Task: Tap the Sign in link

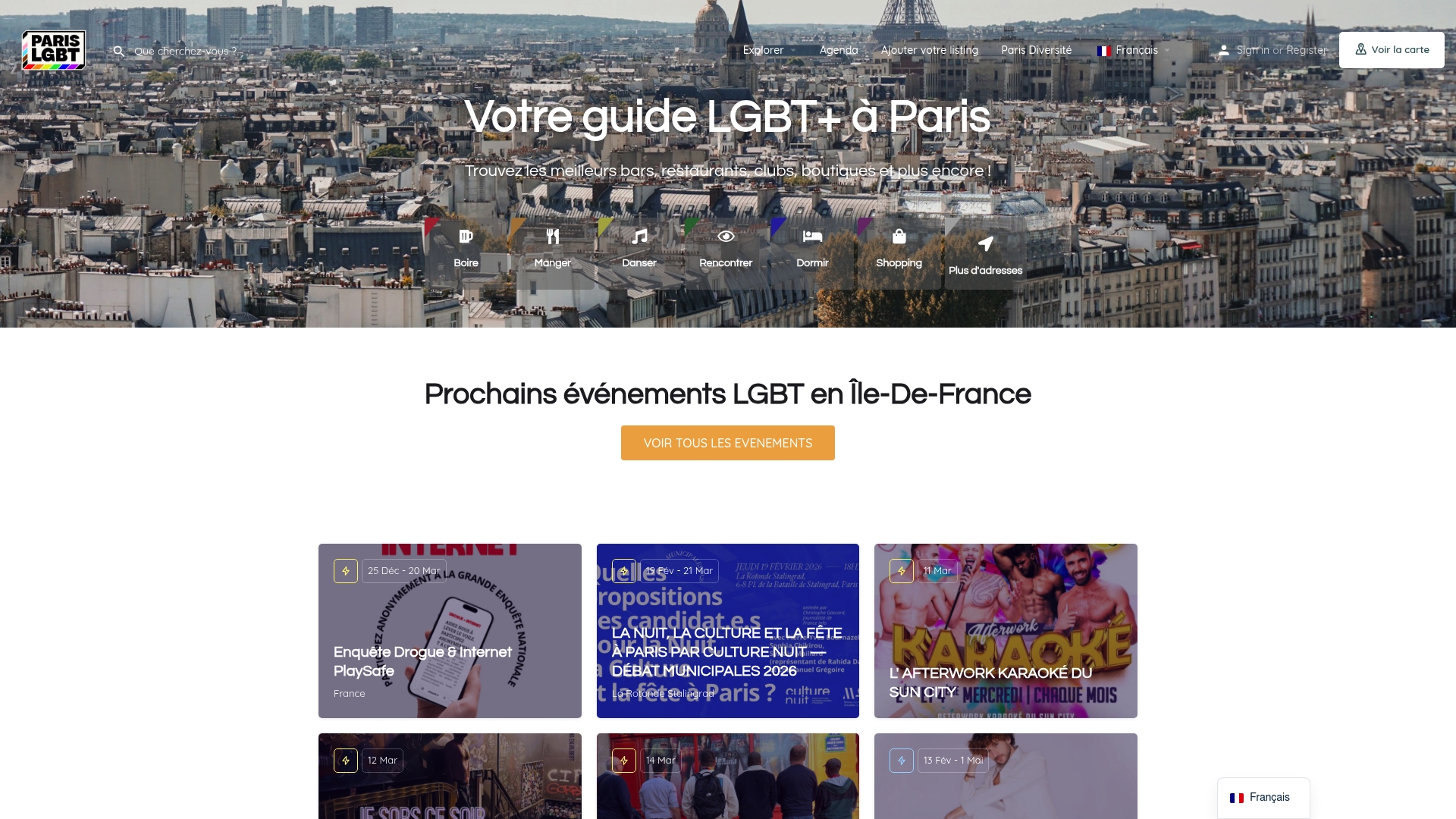Action: pyautogui.click(x=1252, y=50)
